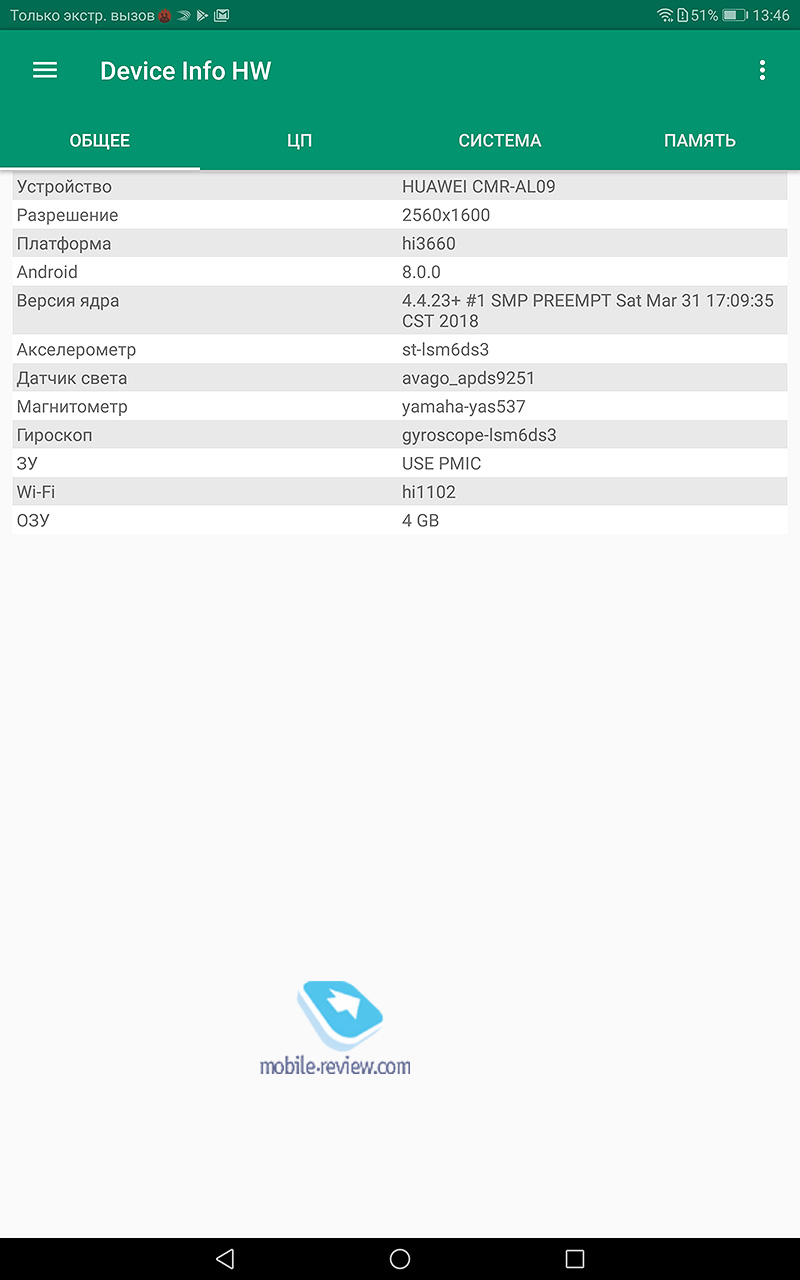
Task: Open the recent apps view
Action: [574, 1258]
